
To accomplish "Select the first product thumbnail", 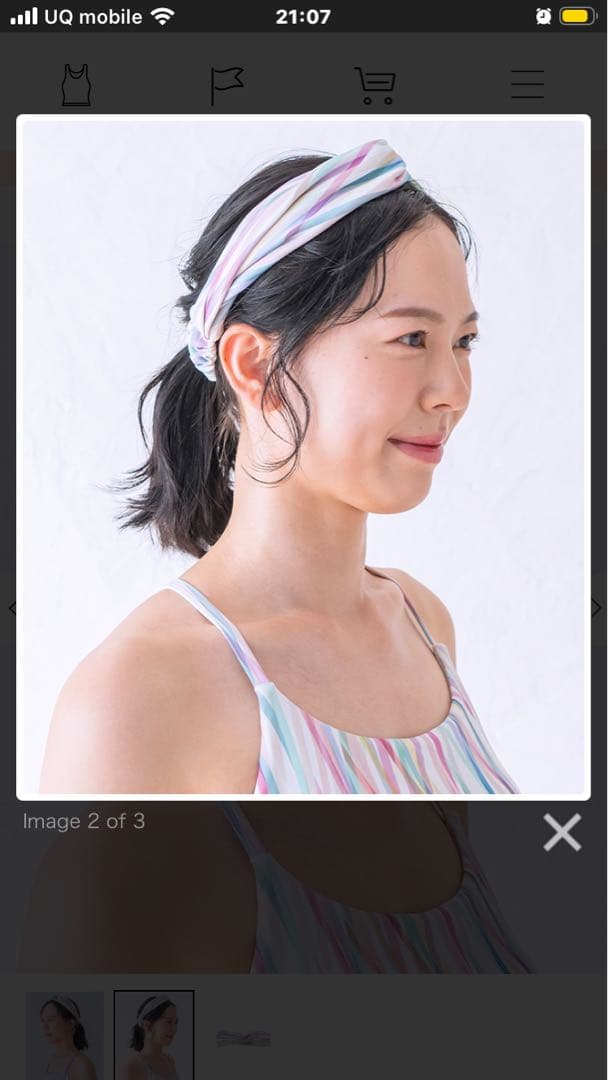I will (65, 1035).
